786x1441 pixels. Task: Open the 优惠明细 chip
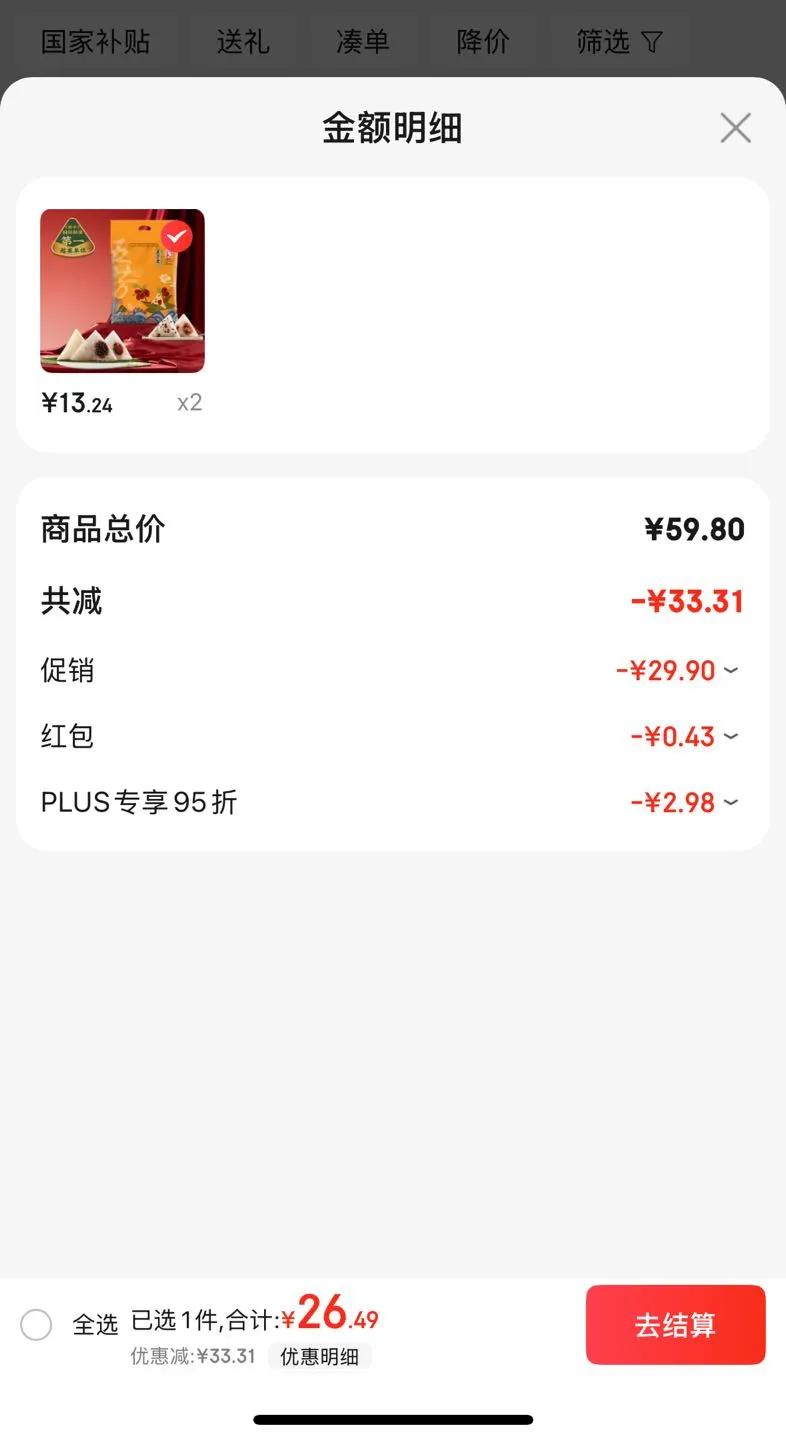319,1357
